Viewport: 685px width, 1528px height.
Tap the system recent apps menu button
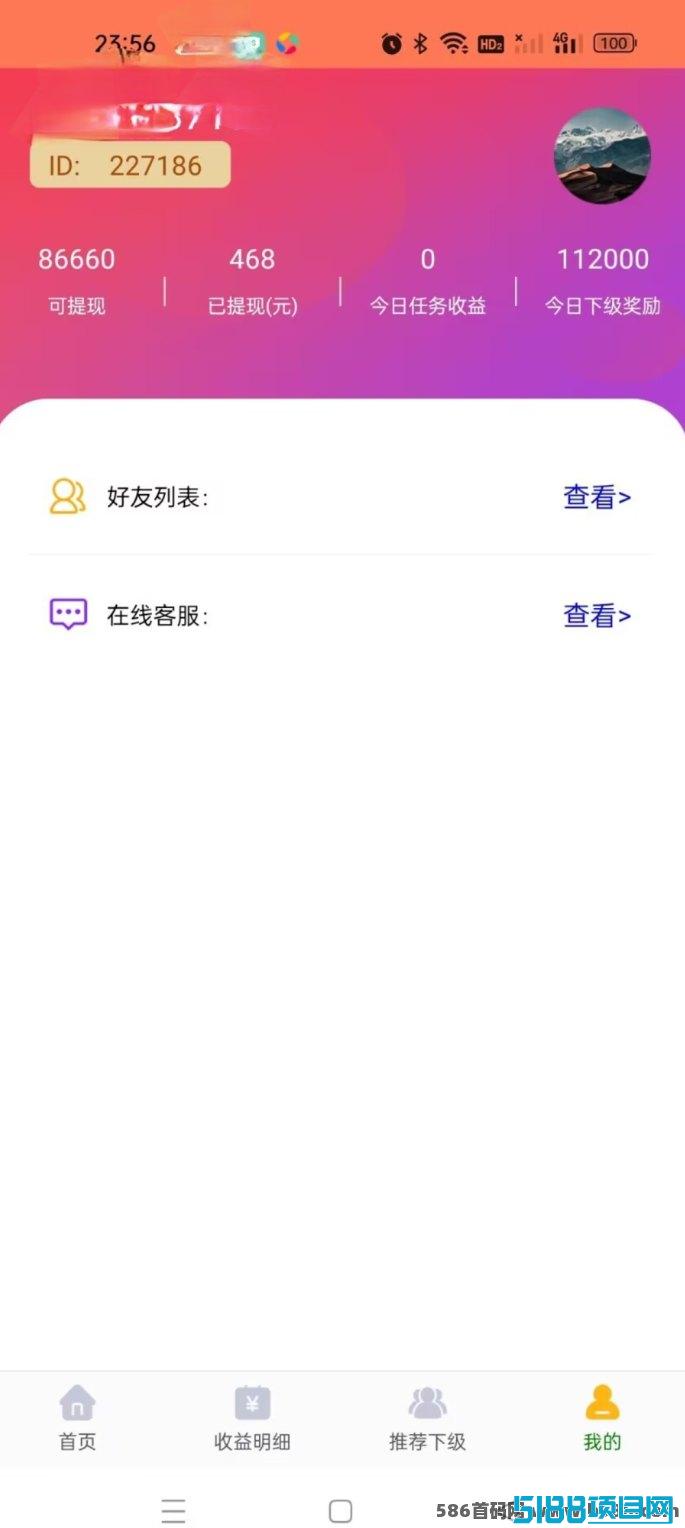point(173,1510)
